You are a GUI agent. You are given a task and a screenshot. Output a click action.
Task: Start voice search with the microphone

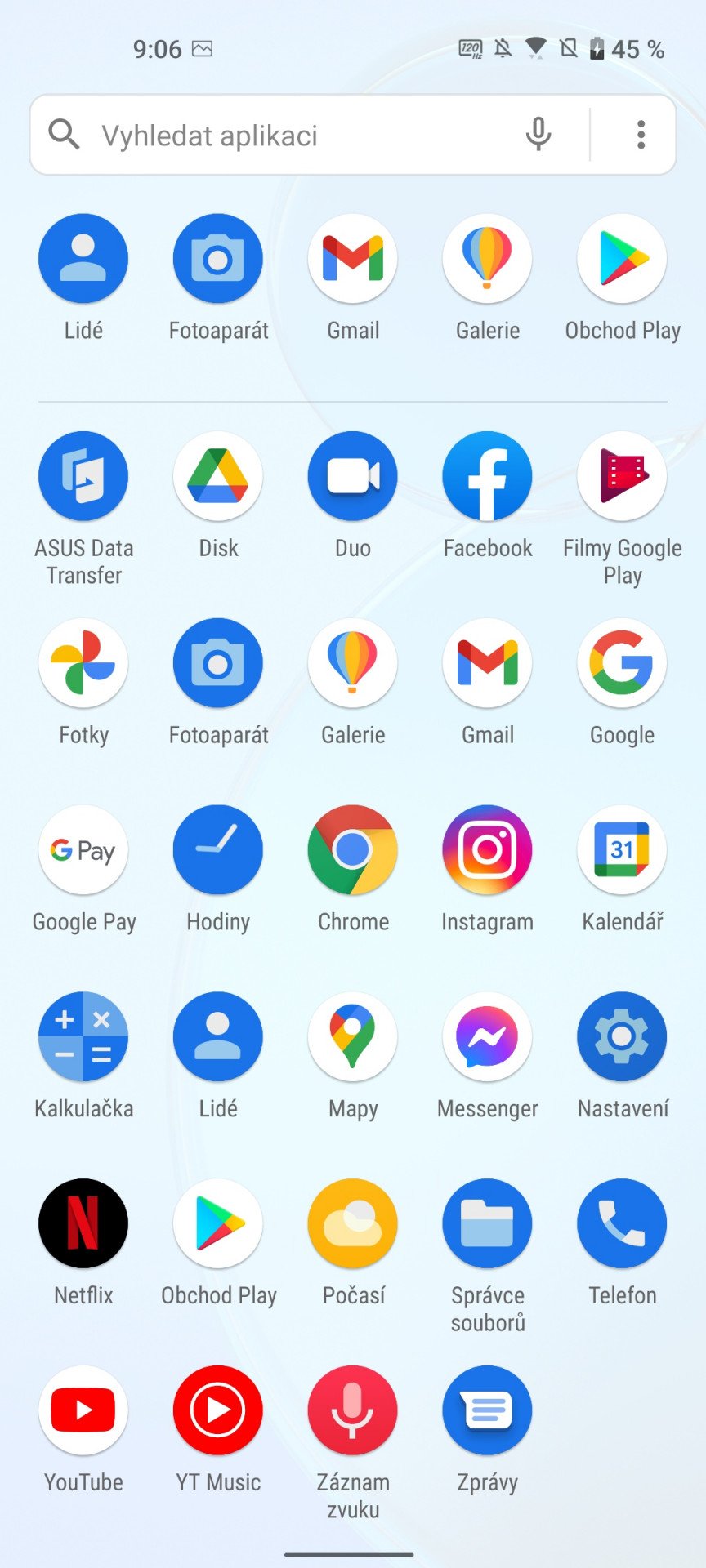coord(538,135)
